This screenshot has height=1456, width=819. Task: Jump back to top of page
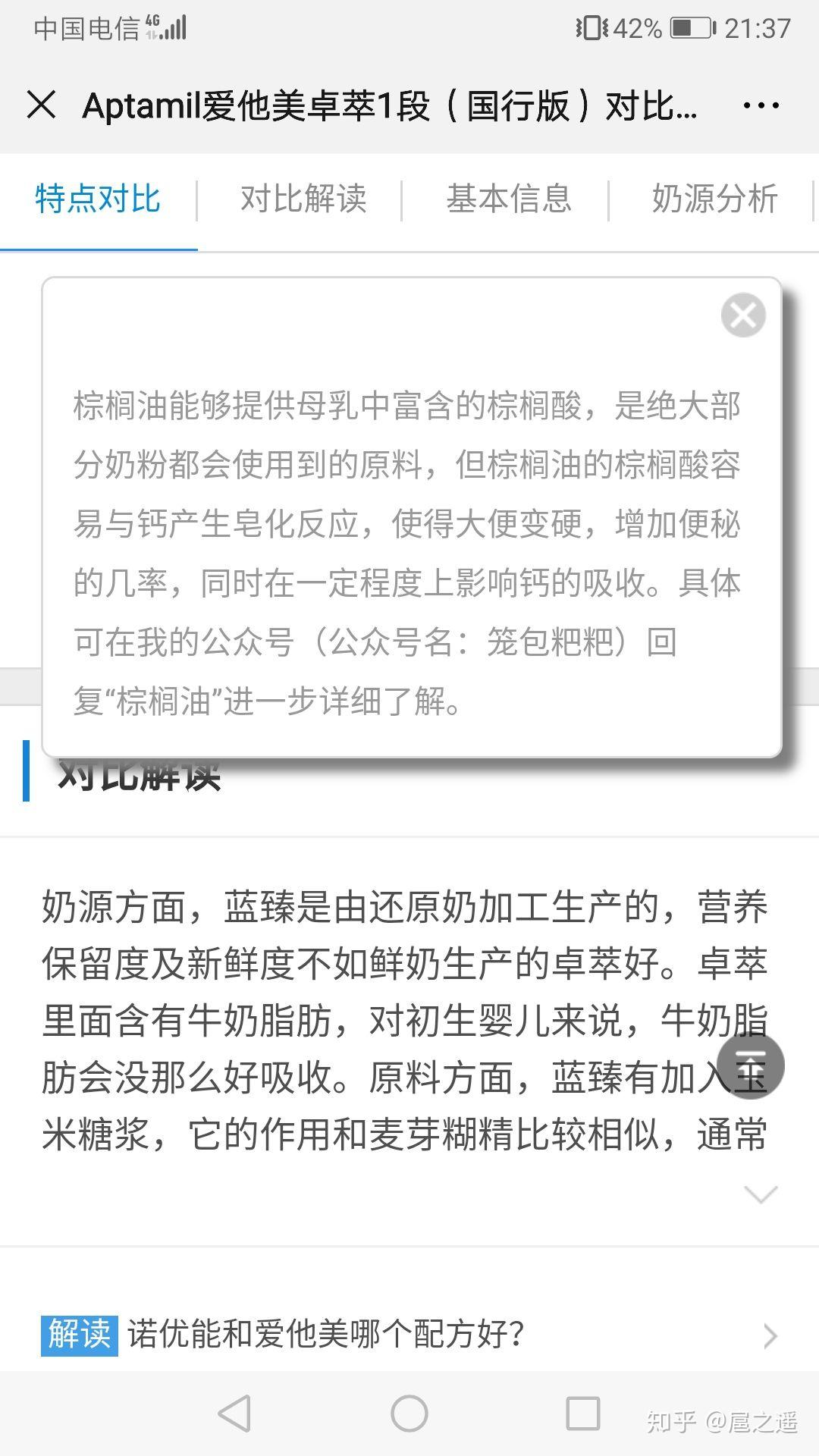(750, 1065)
